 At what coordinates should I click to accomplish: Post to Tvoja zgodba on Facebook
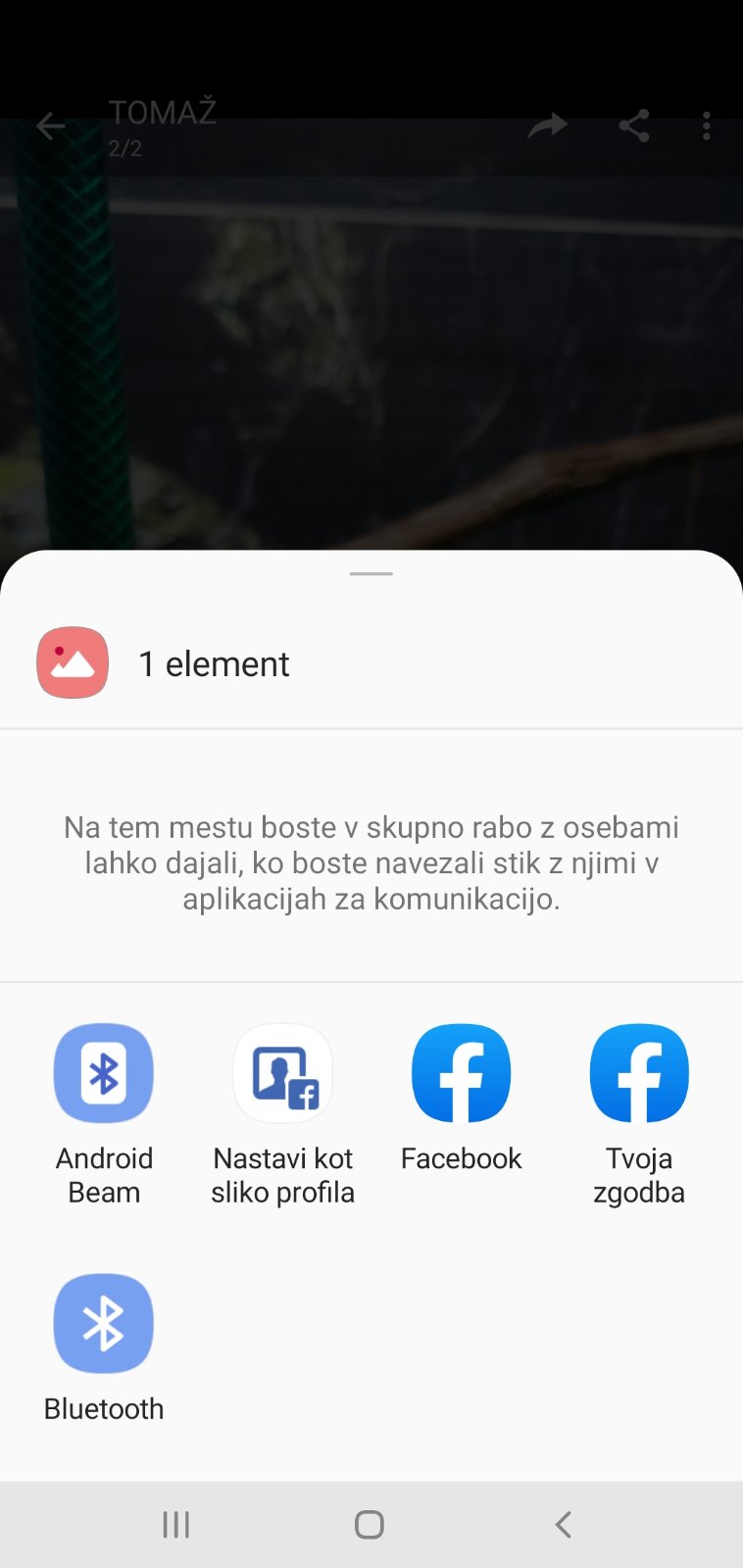tap(639, 1113)
